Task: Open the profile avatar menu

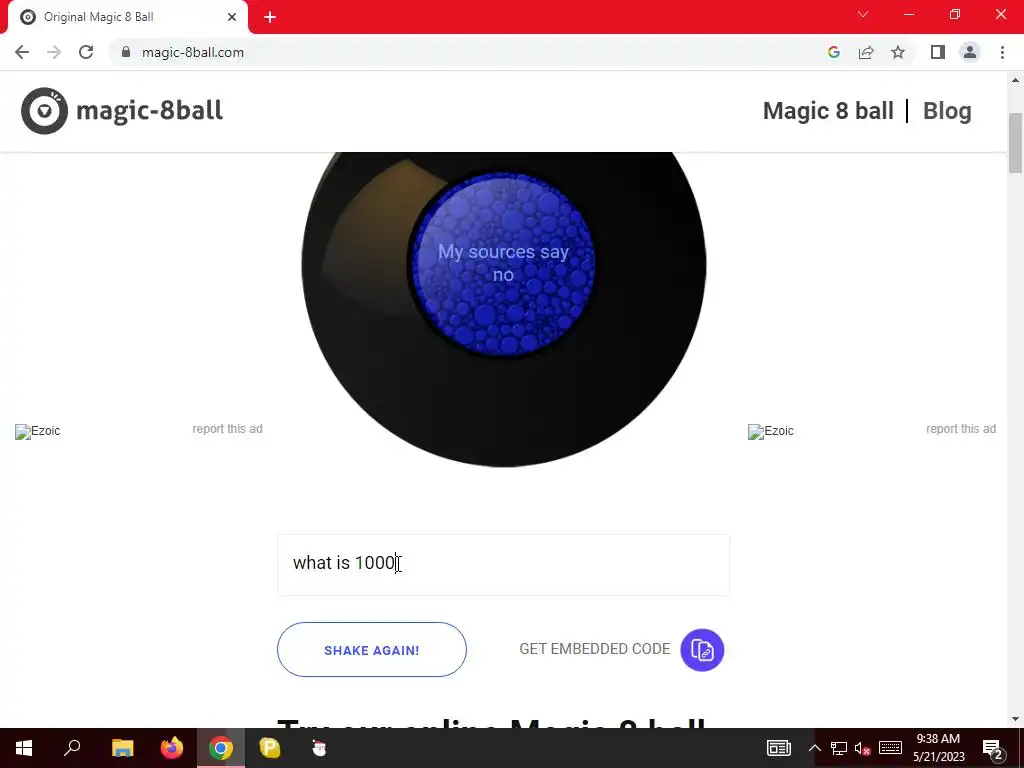Action: pos(969,52)
